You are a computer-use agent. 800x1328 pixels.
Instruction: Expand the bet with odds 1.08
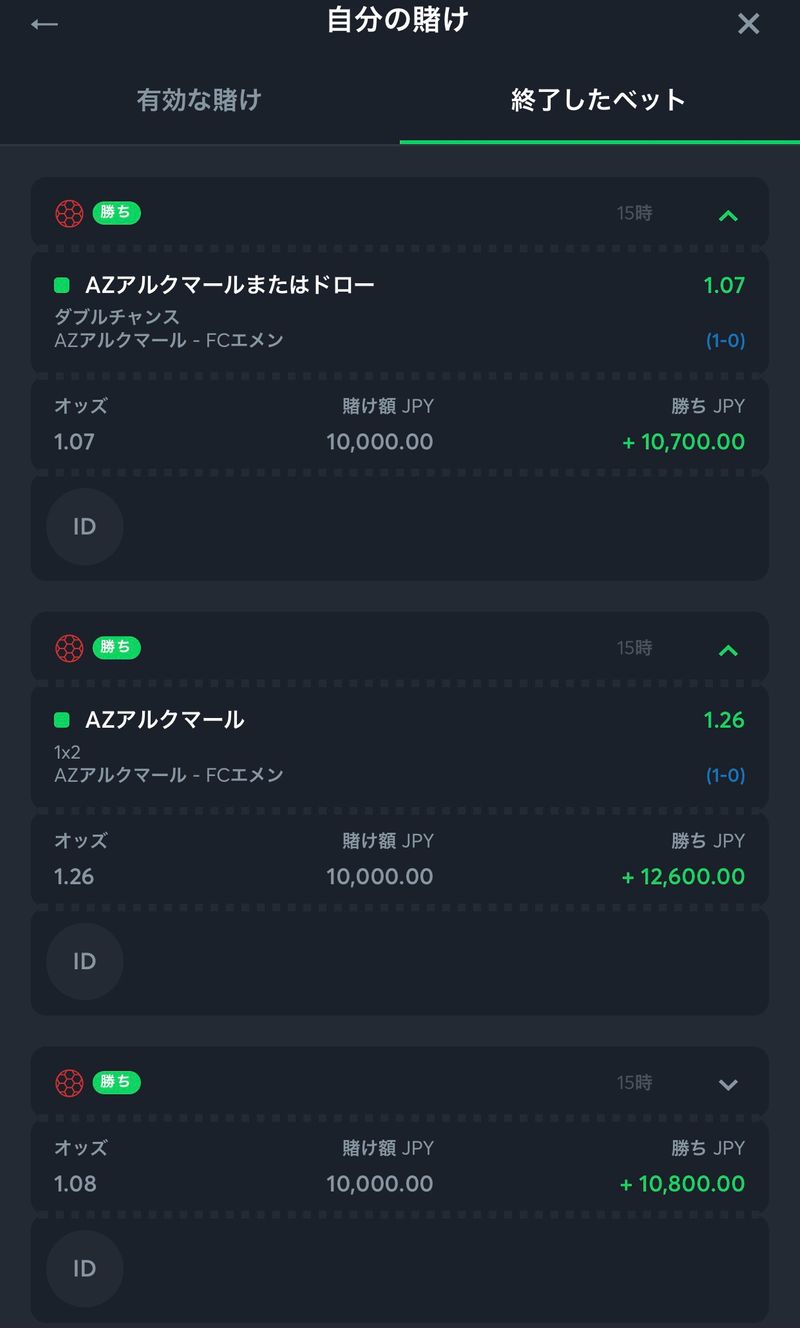[x=728, y=1084]
